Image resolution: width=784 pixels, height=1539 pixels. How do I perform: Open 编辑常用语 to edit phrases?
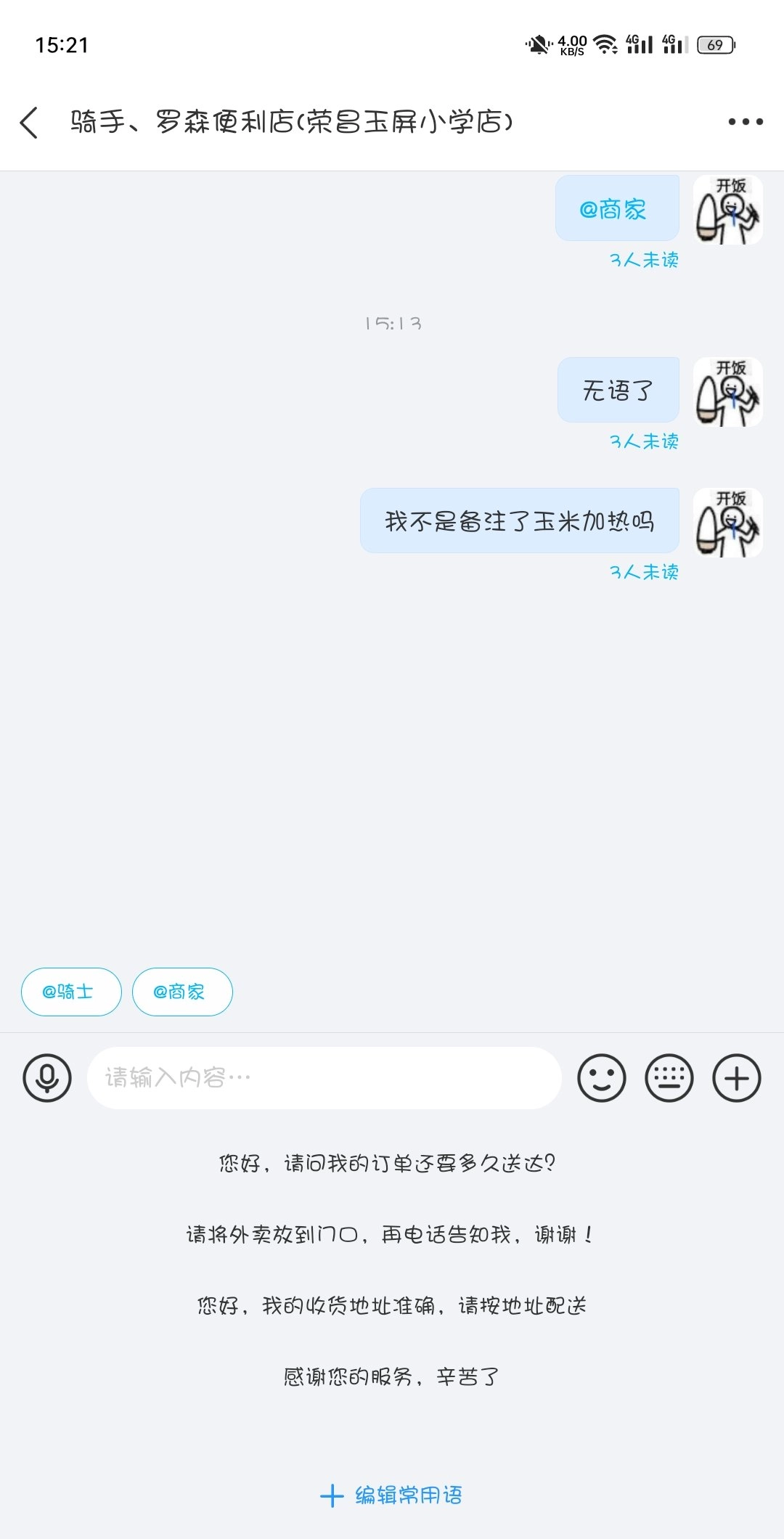pyautogui.click(x=392, y=1495)
